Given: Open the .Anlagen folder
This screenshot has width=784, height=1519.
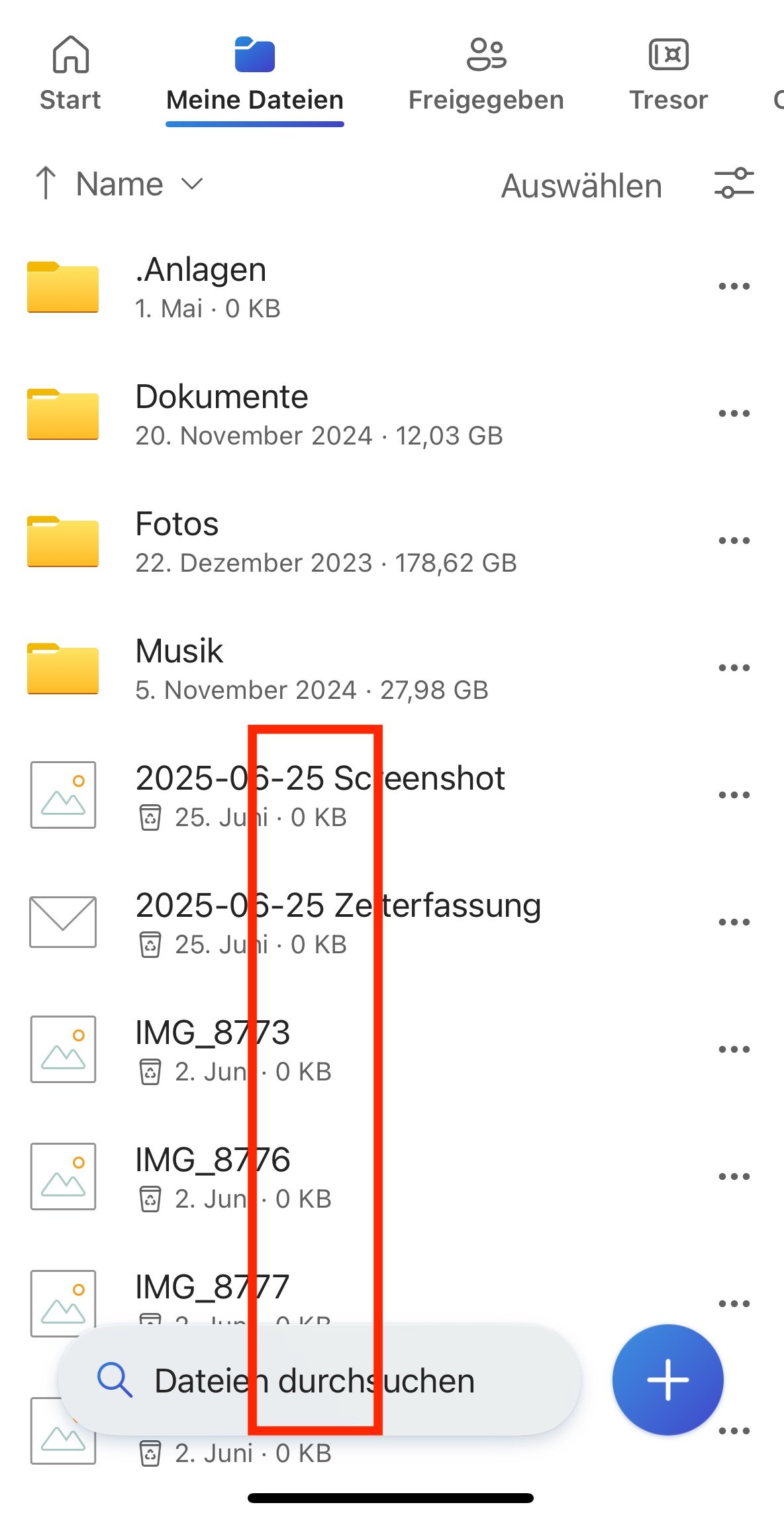Looking at the screenshot, I should (201, 286).
